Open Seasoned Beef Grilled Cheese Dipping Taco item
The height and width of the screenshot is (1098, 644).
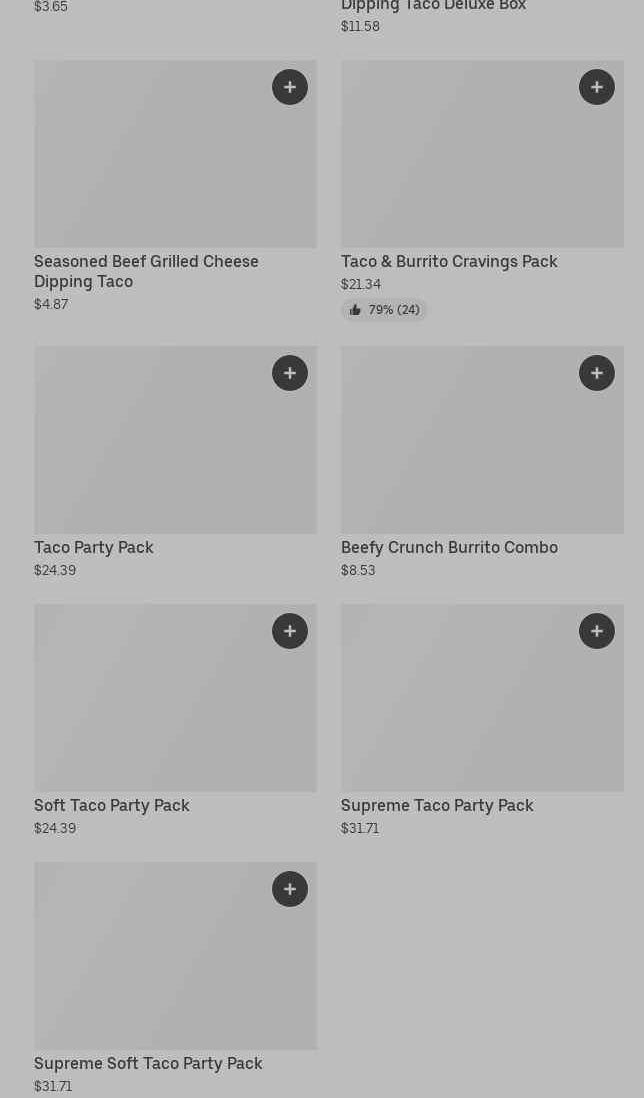coord(146,271)
